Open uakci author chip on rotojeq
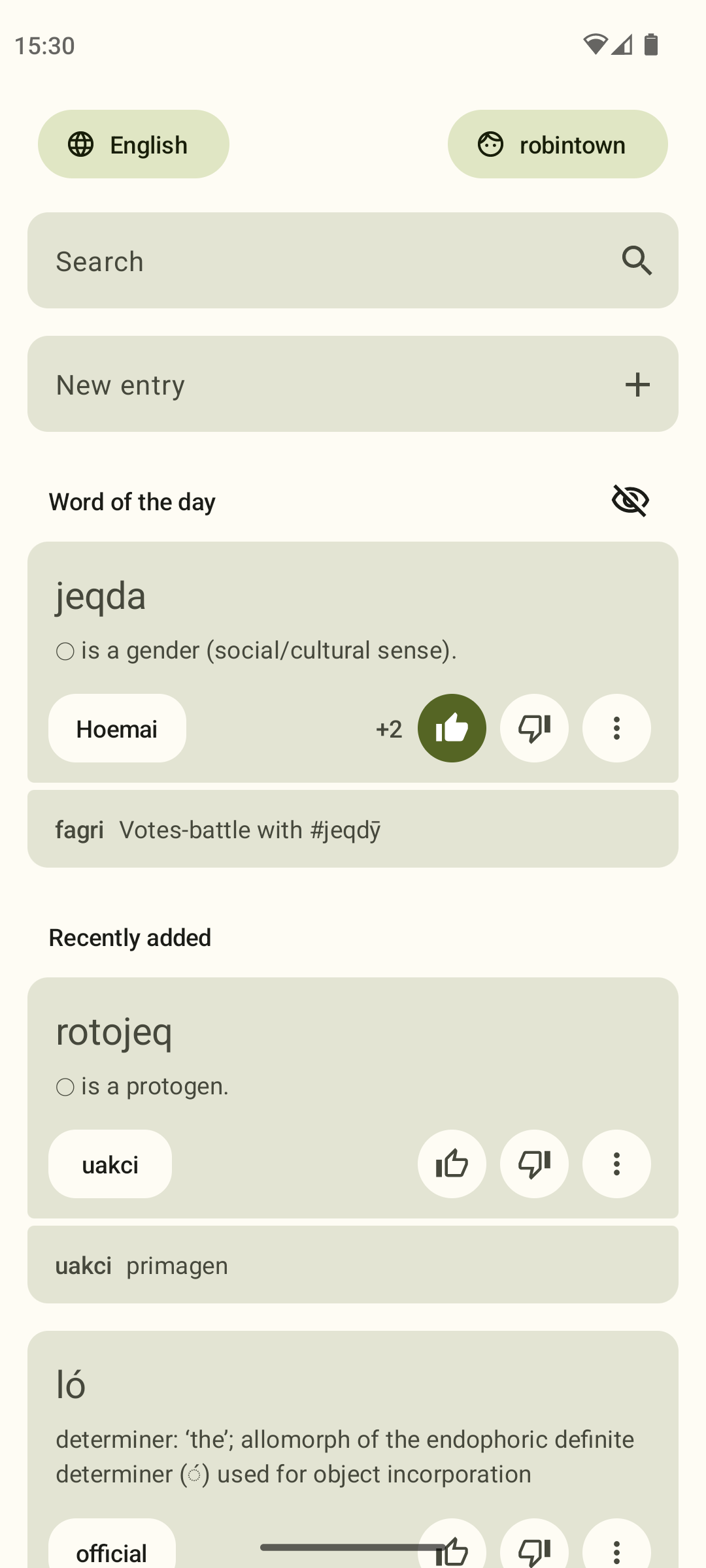 (x=110, y=1164)
